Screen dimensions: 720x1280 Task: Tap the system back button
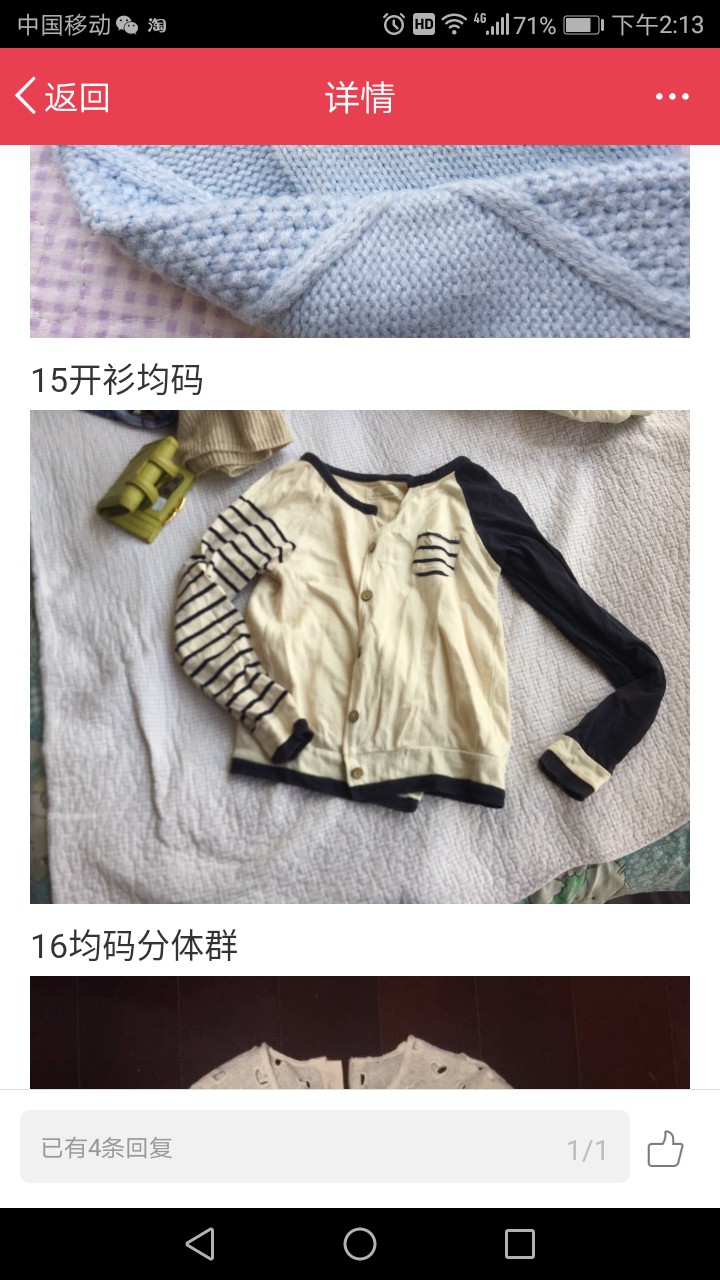pos(200,1244)
